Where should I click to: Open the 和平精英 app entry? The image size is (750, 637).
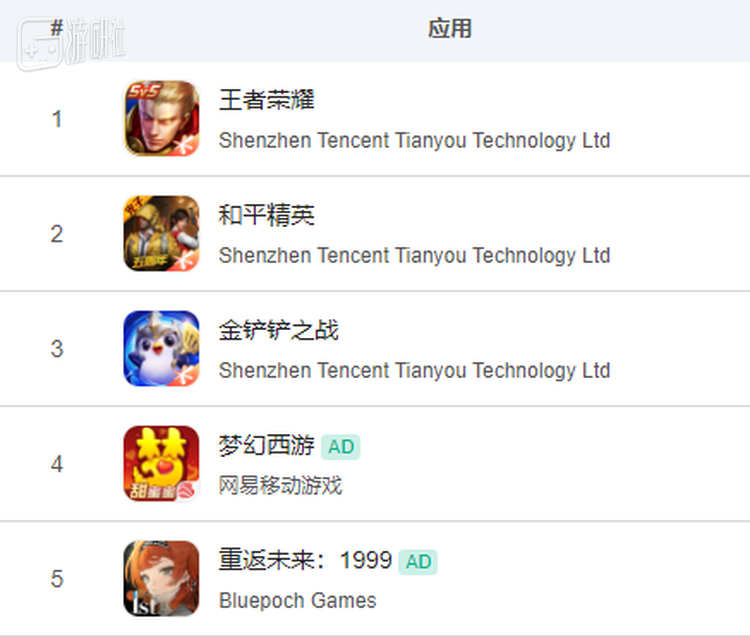tap(267, 215)
